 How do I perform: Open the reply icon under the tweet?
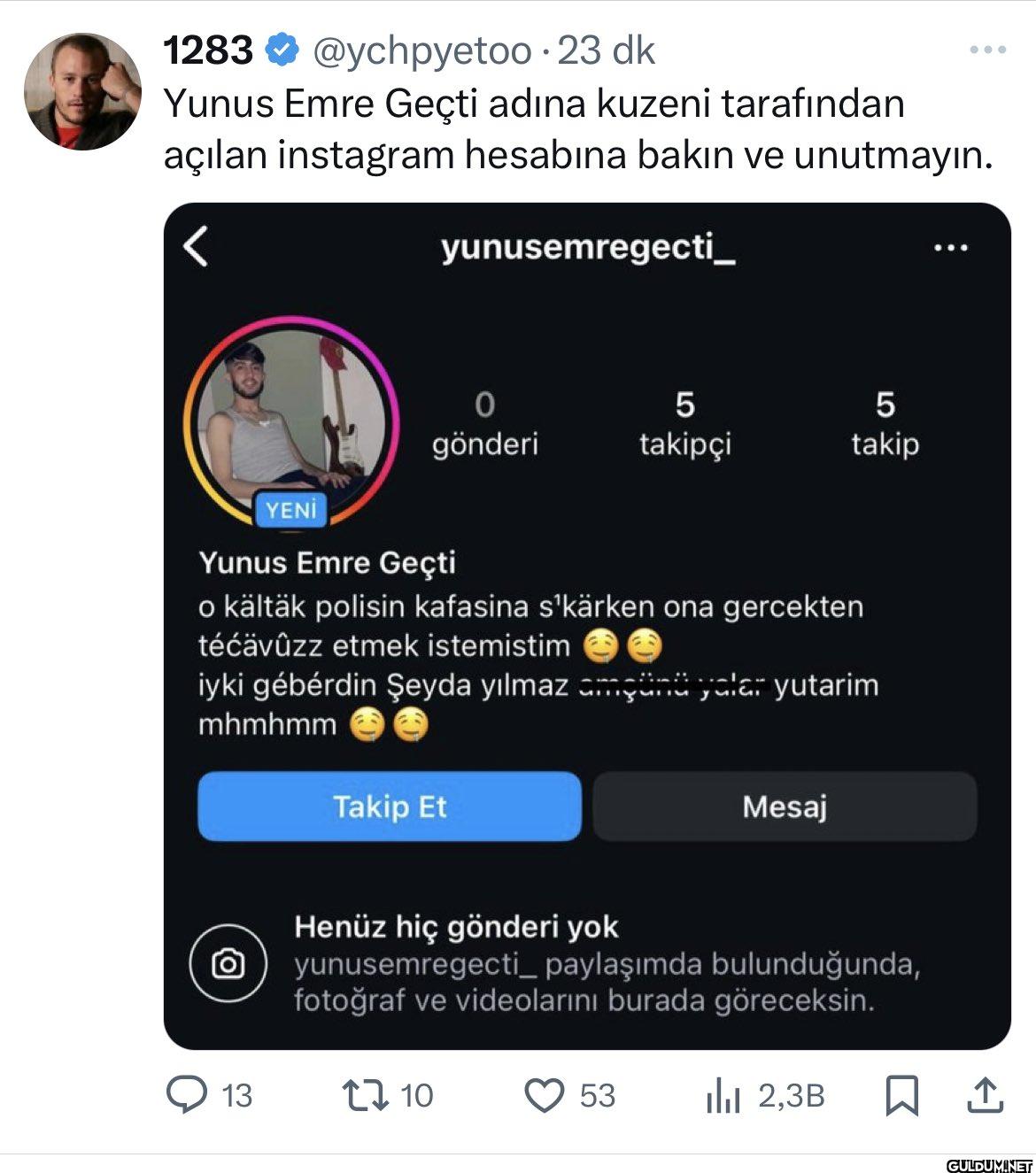pos(187,1098)
